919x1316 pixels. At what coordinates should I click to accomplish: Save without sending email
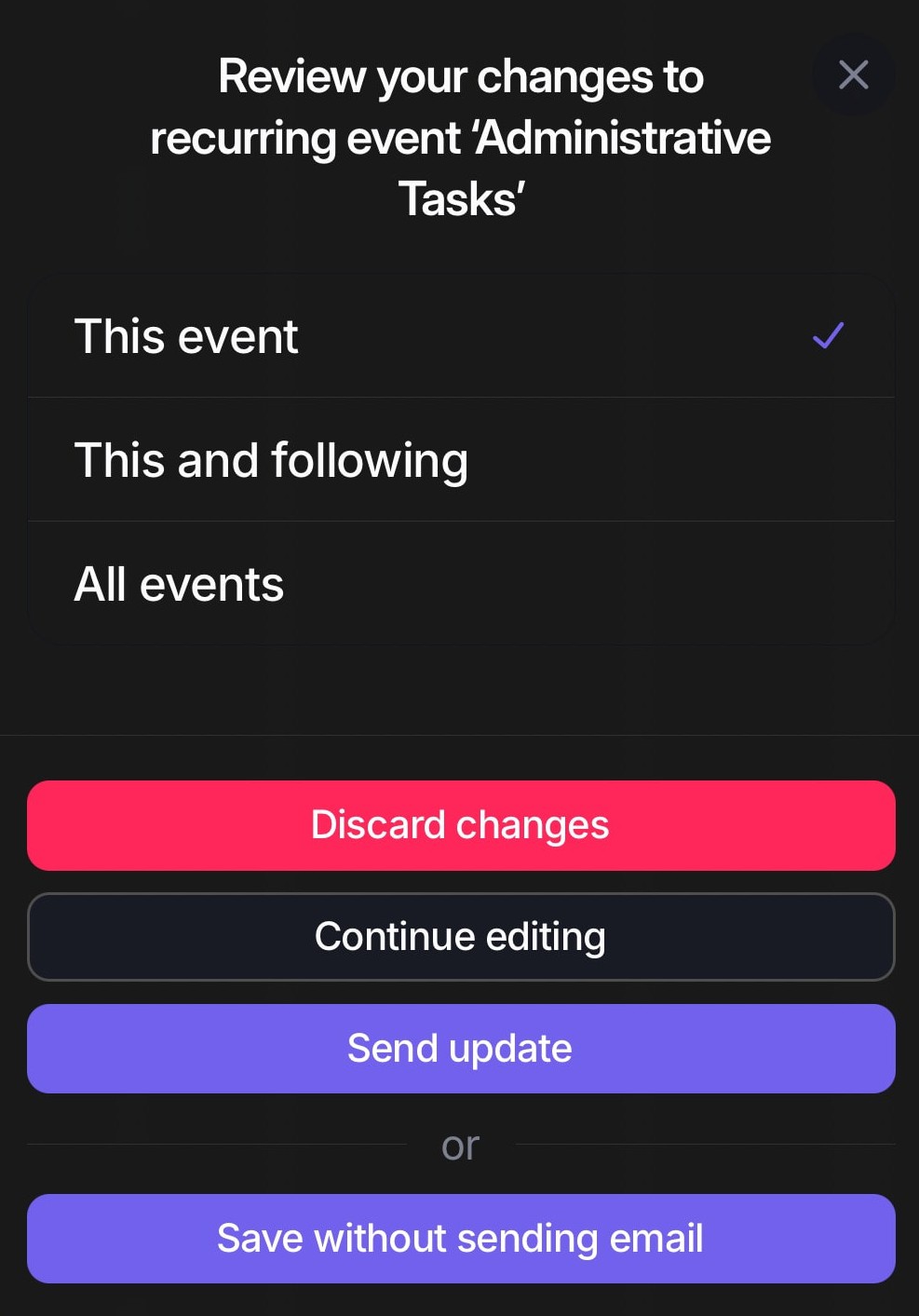(460, 1239)
